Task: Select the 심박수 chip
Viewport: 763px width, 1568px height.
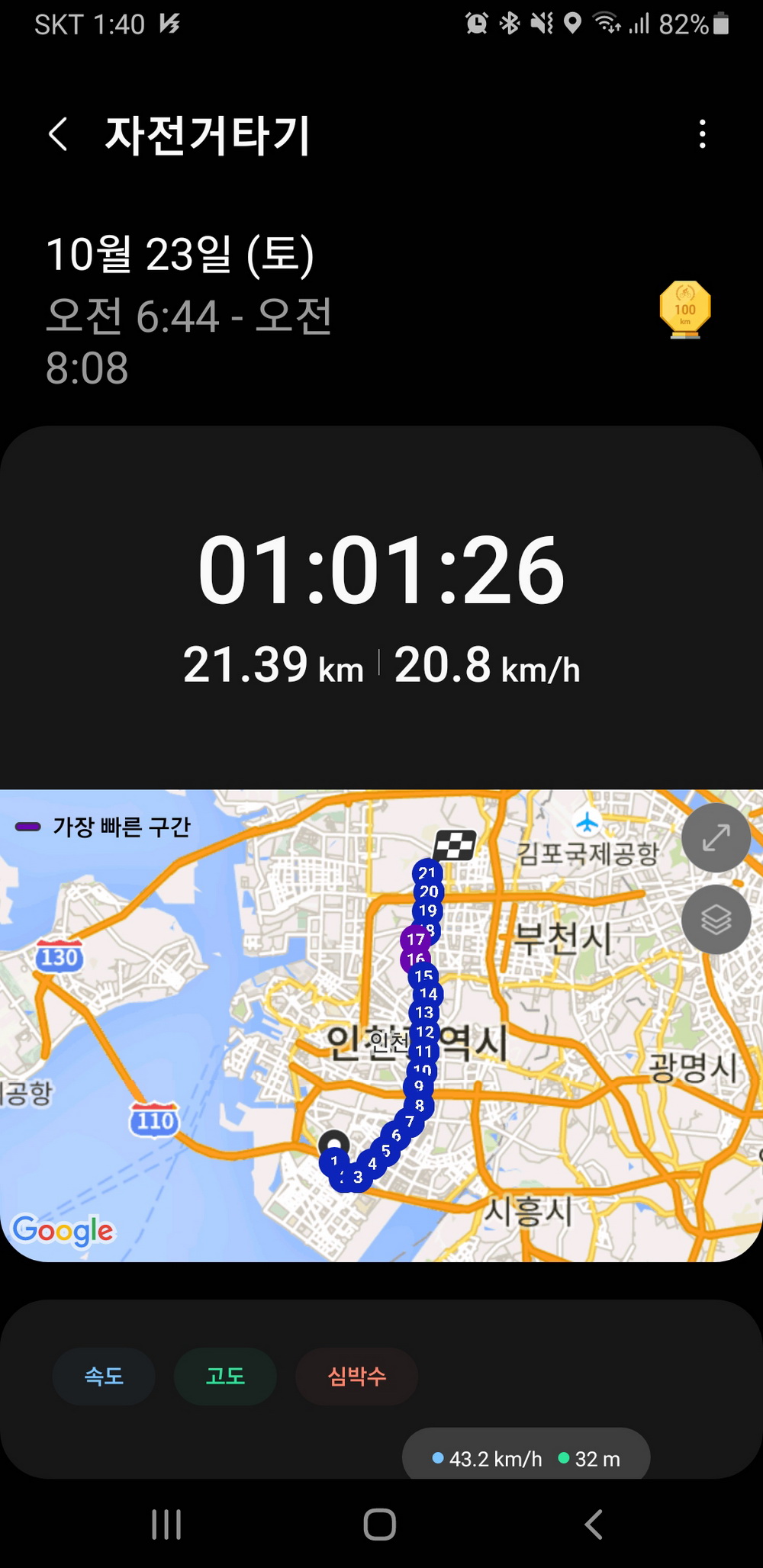Action: point(356,1376)
